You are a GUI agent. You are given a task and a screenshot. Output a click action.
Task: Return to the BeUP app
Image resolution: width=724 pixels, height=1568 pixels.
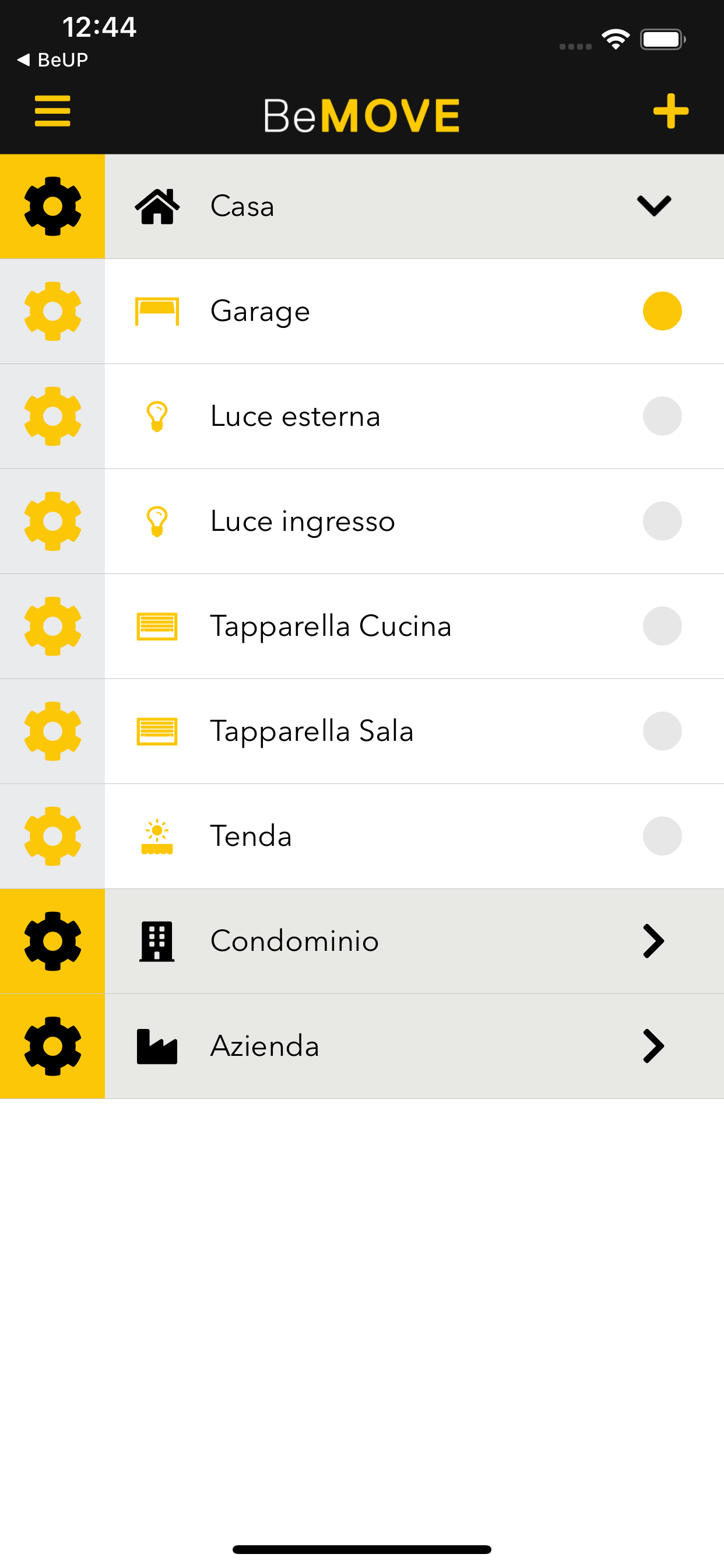click(53, 60)
